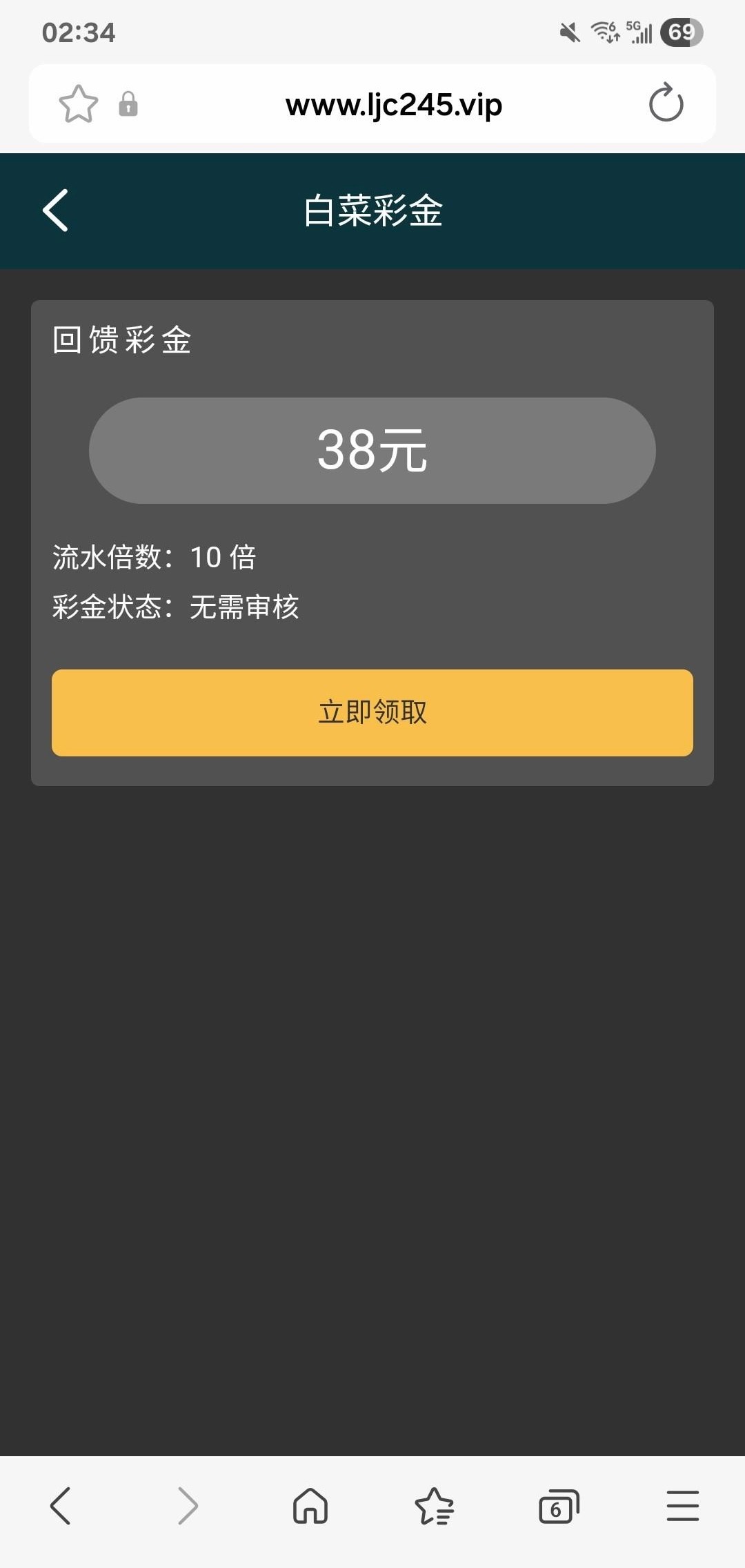Open the browser hamburger menu

[x=682, y=1505]
